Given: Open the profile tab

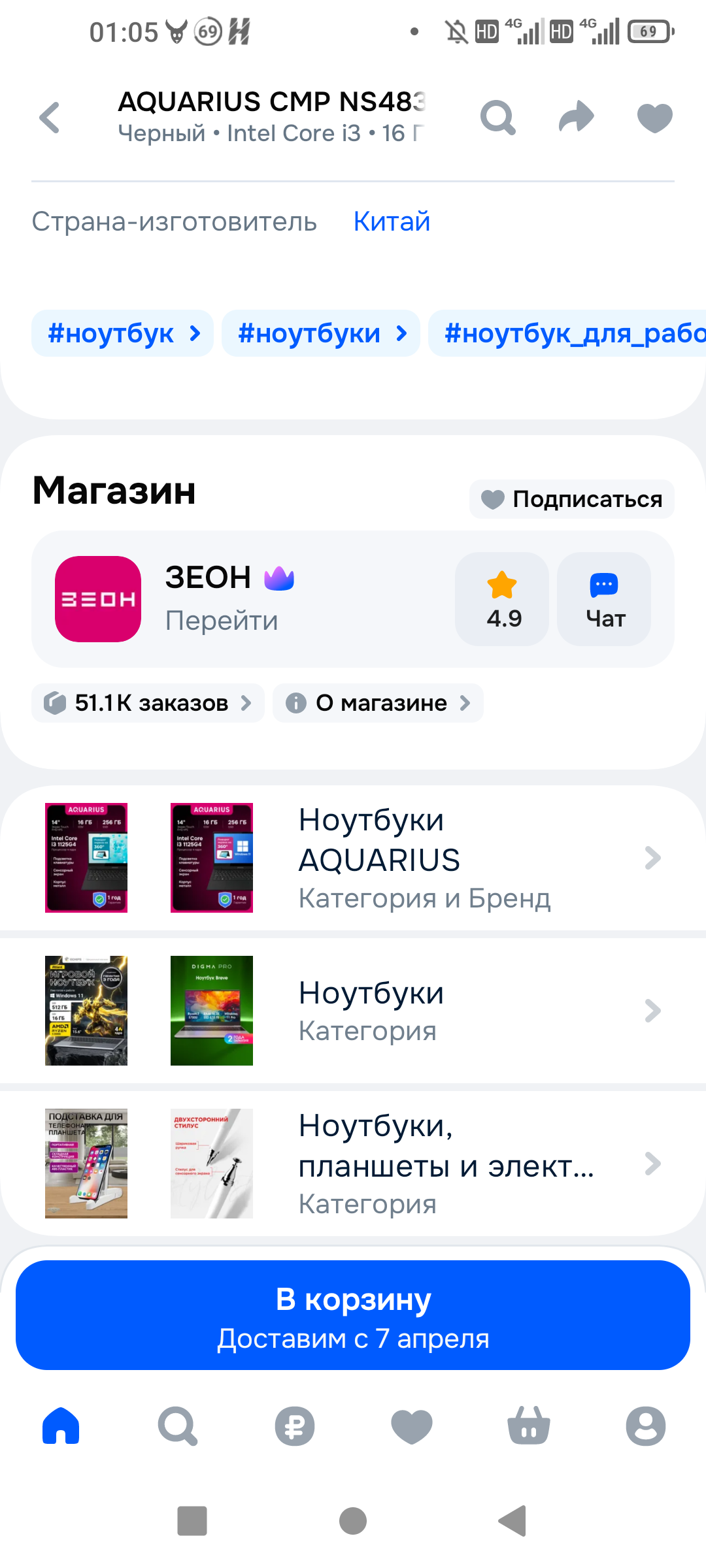Looking at the screenshot, I should (645, 1426).
